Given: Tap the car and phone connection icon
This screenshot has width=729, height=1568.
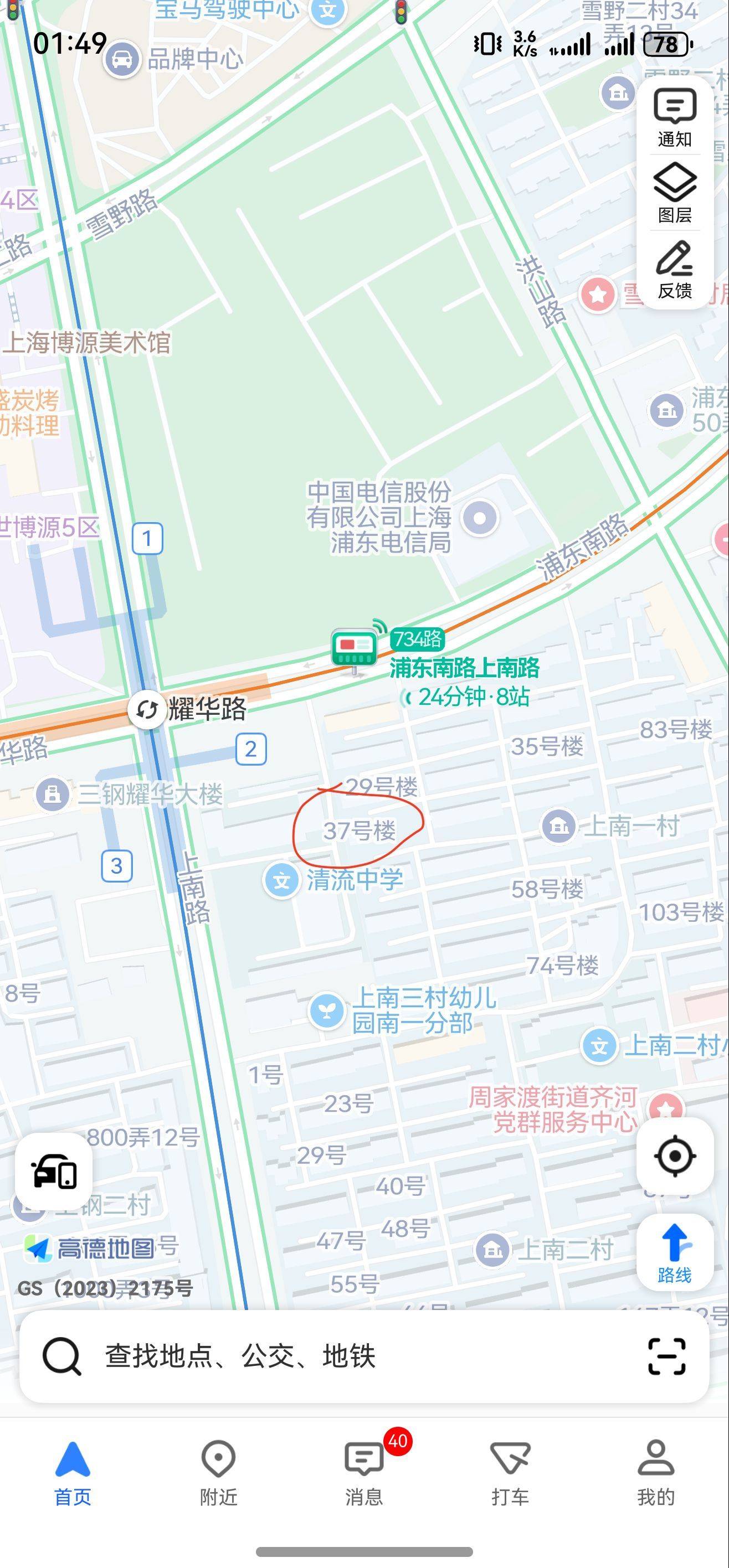Looking at the screenshot, I should coord(54,1171).
